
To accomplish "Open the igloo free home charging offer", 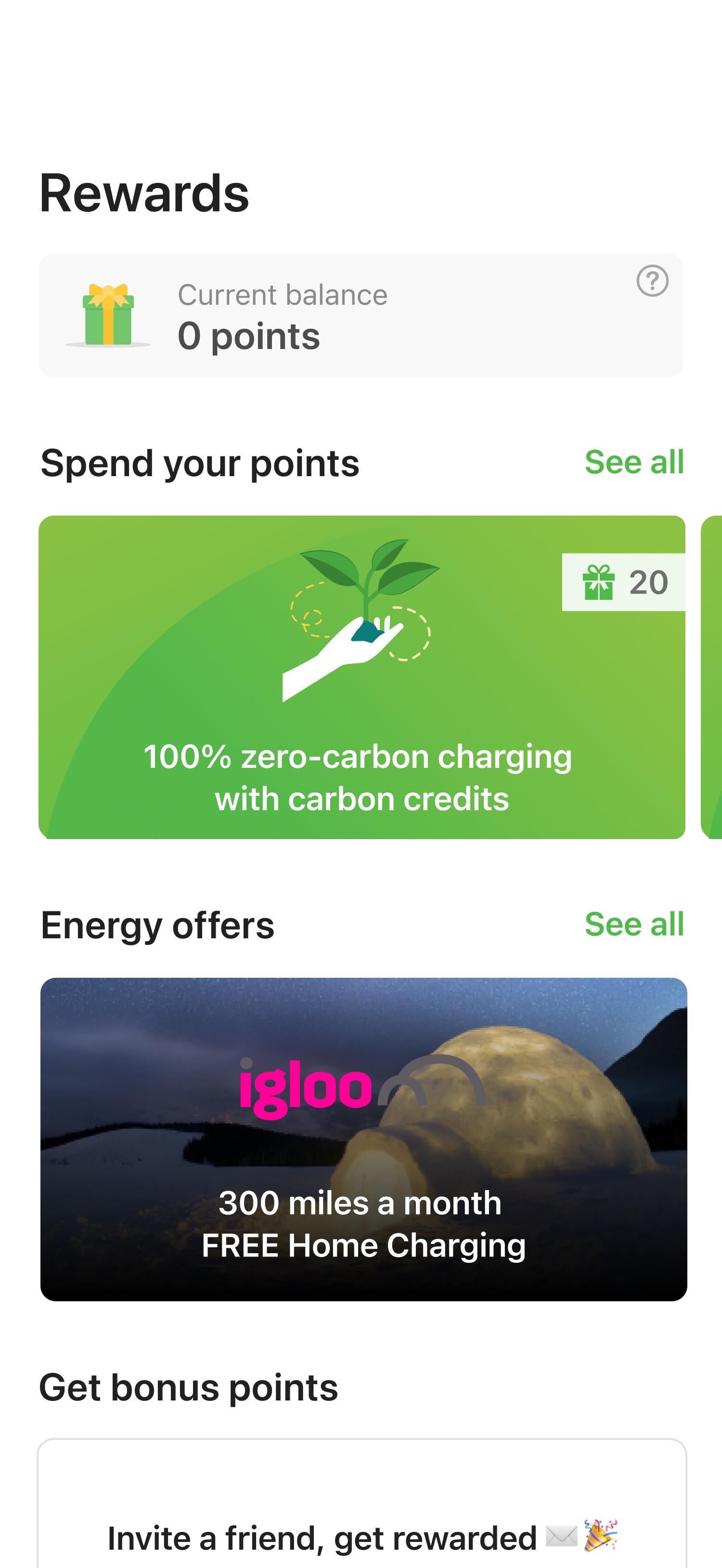I will tap(363, 1139).
